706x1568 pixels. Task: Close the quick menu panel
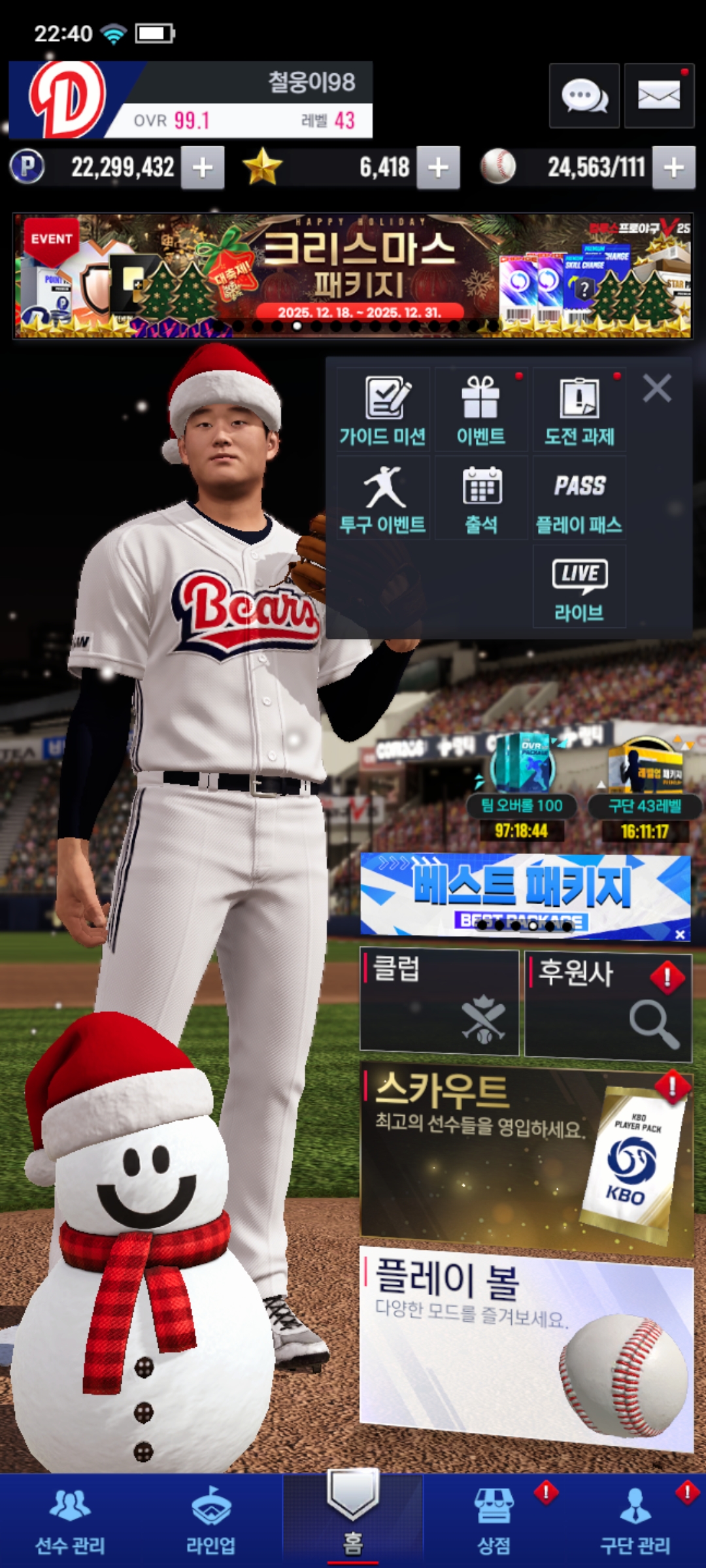tap(657, 389)
